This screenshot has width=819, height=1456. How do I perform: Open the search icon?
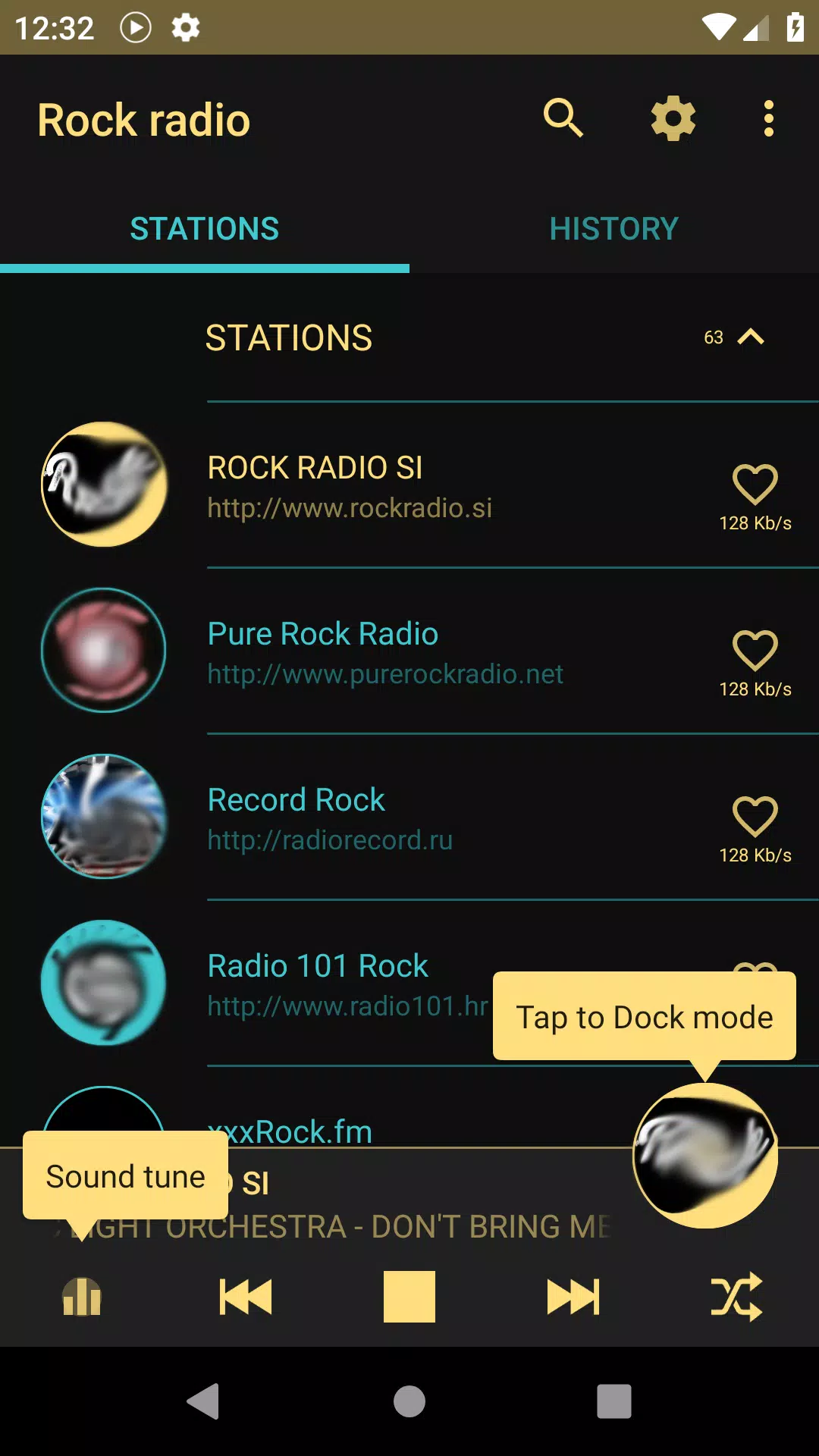[564, 118]
